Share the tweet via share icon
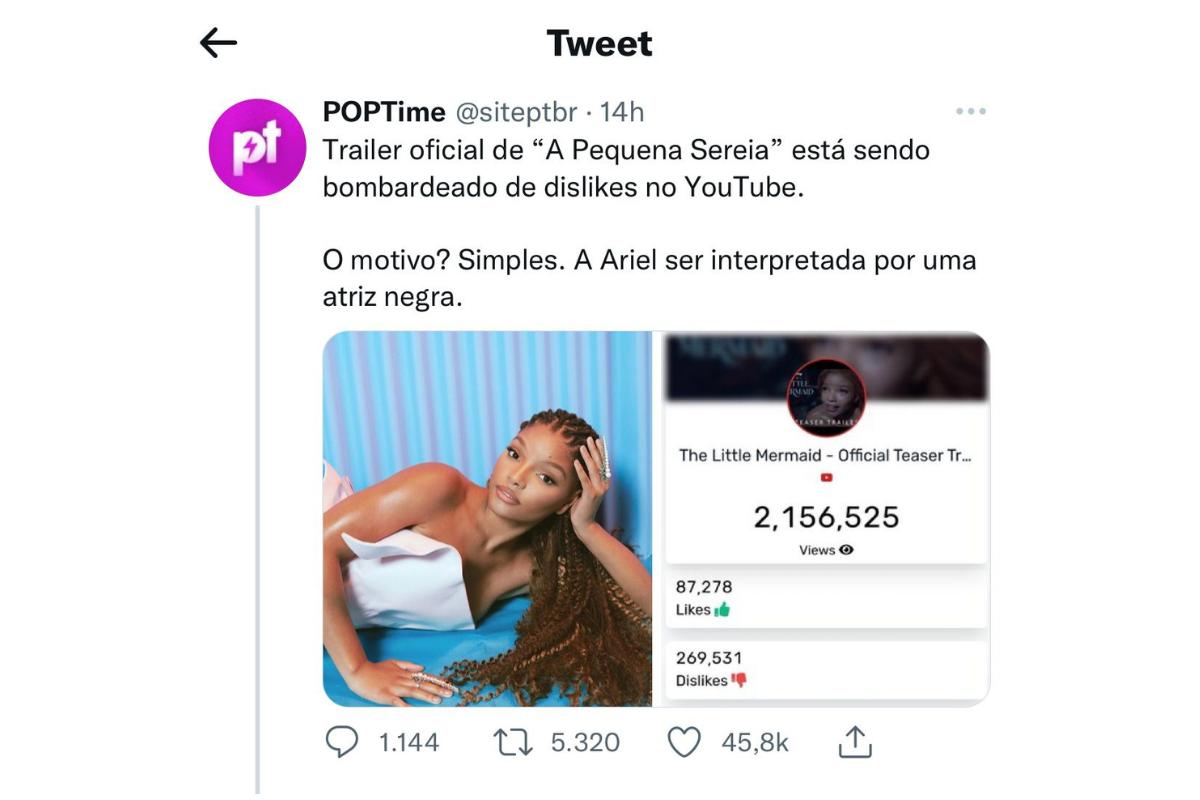The image size is (1200, 800). [853, 742]
